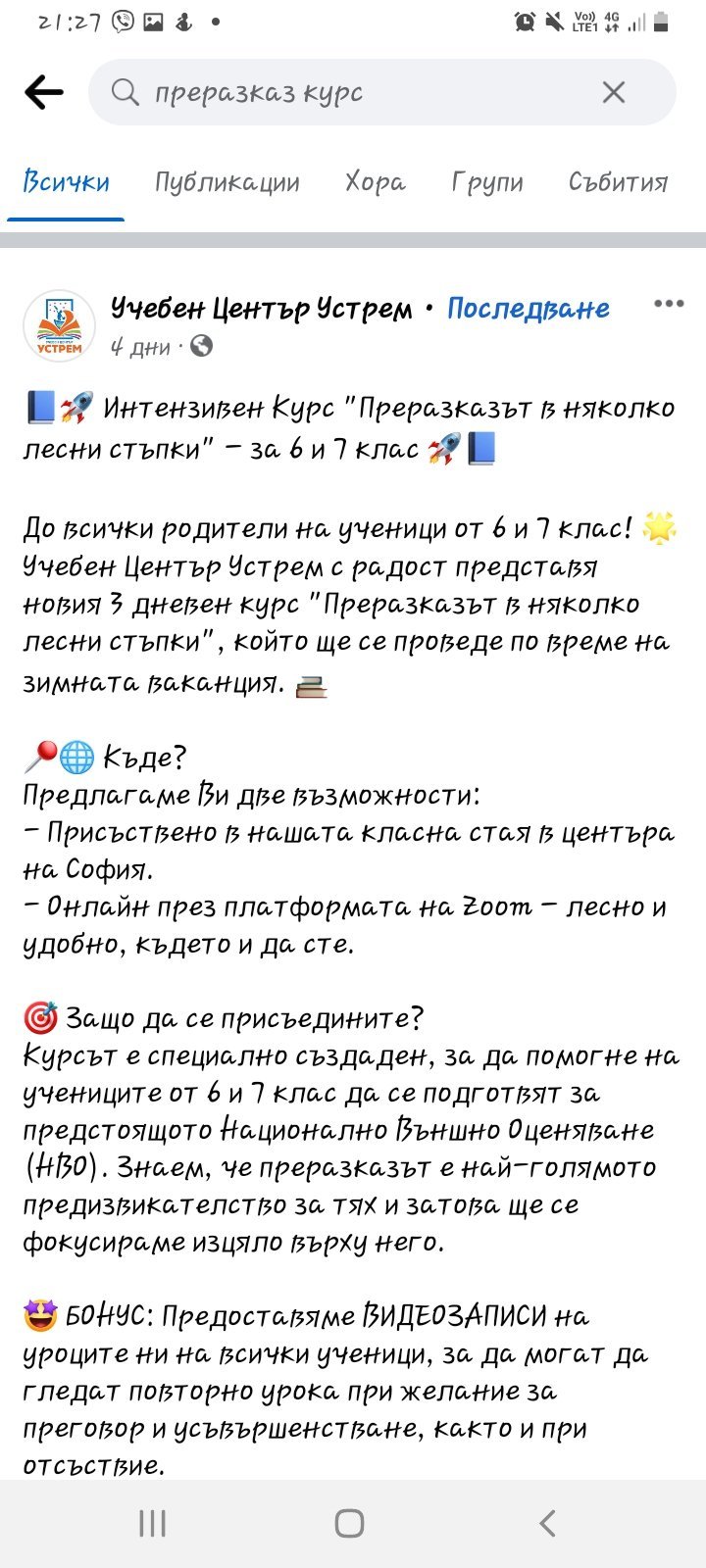The width and height of the screenshot is (706, 1568).
Task: Switch to the Публикации tab
Action: click(227, 182)
